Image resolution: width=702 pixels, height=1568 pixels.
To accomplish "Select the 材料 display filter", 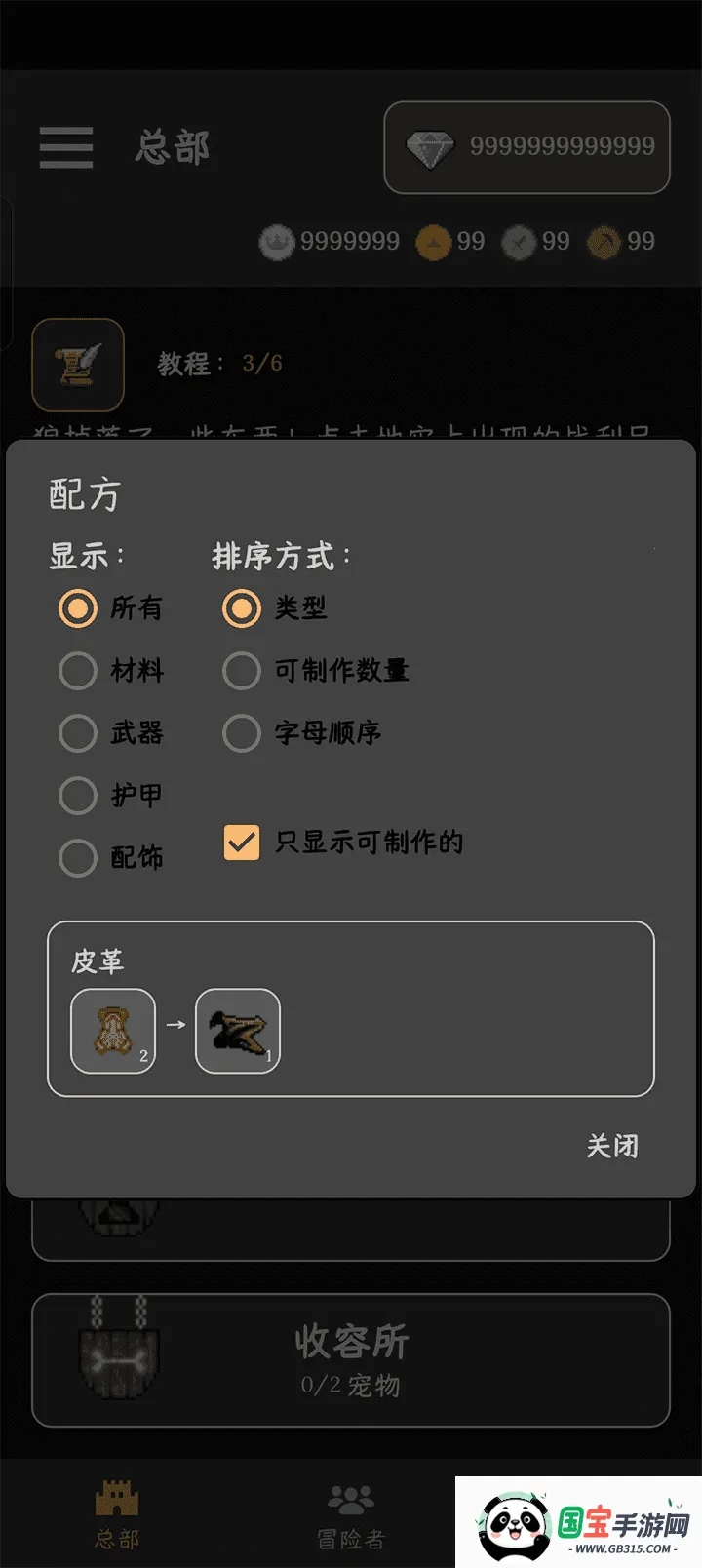I will tap(79, 671).
